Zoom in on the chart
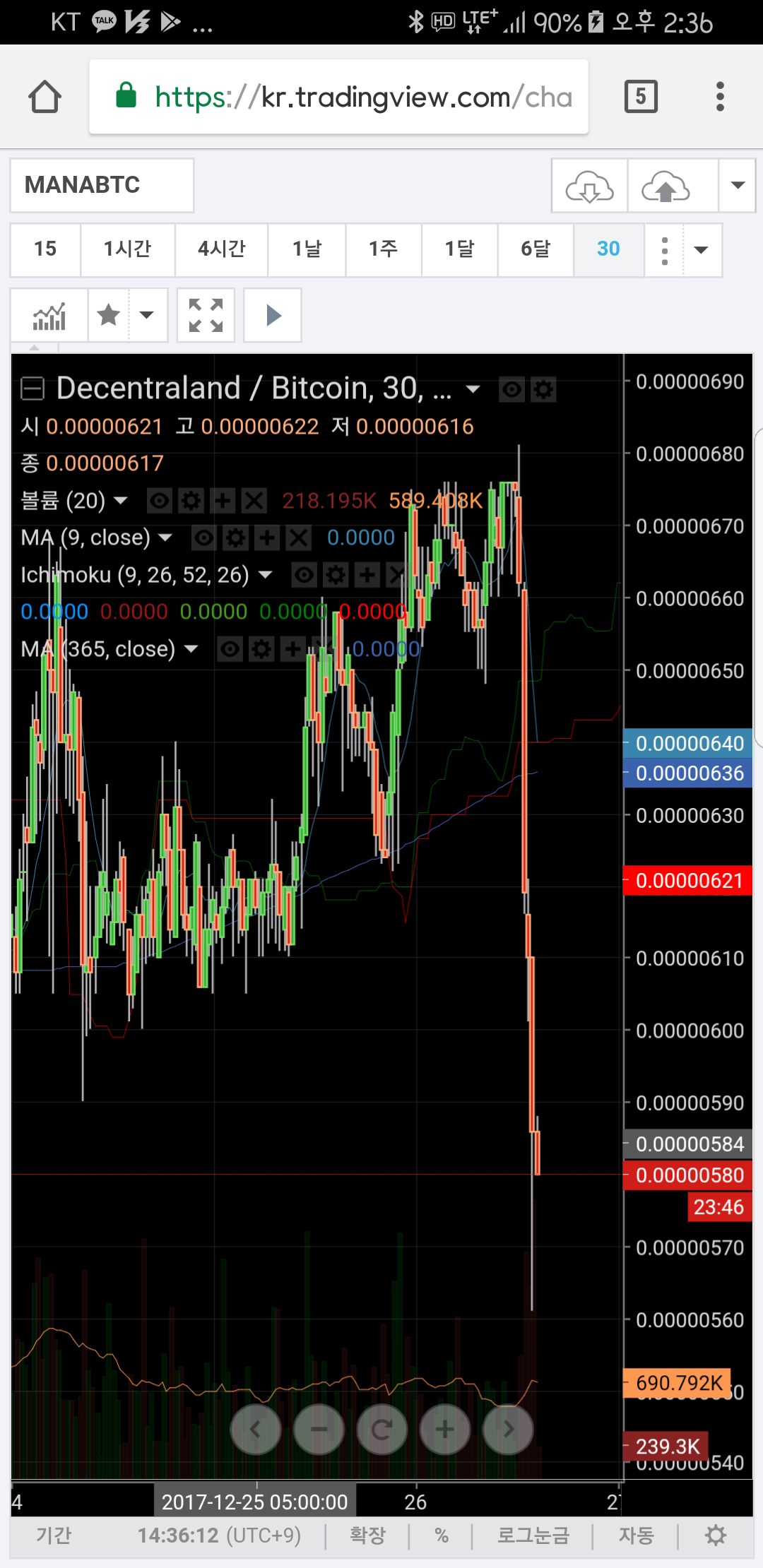Screen dimensions: 763x1568 click(x=445, y=1430)
